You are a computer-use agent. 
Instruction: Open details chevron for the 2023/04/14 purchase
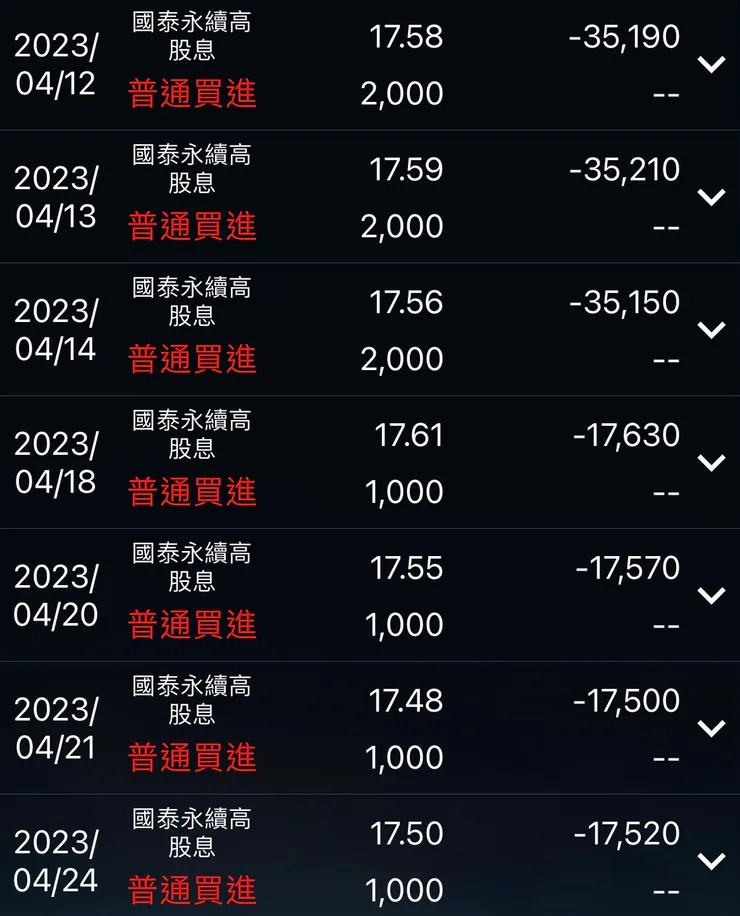click(x=712, y=329)
